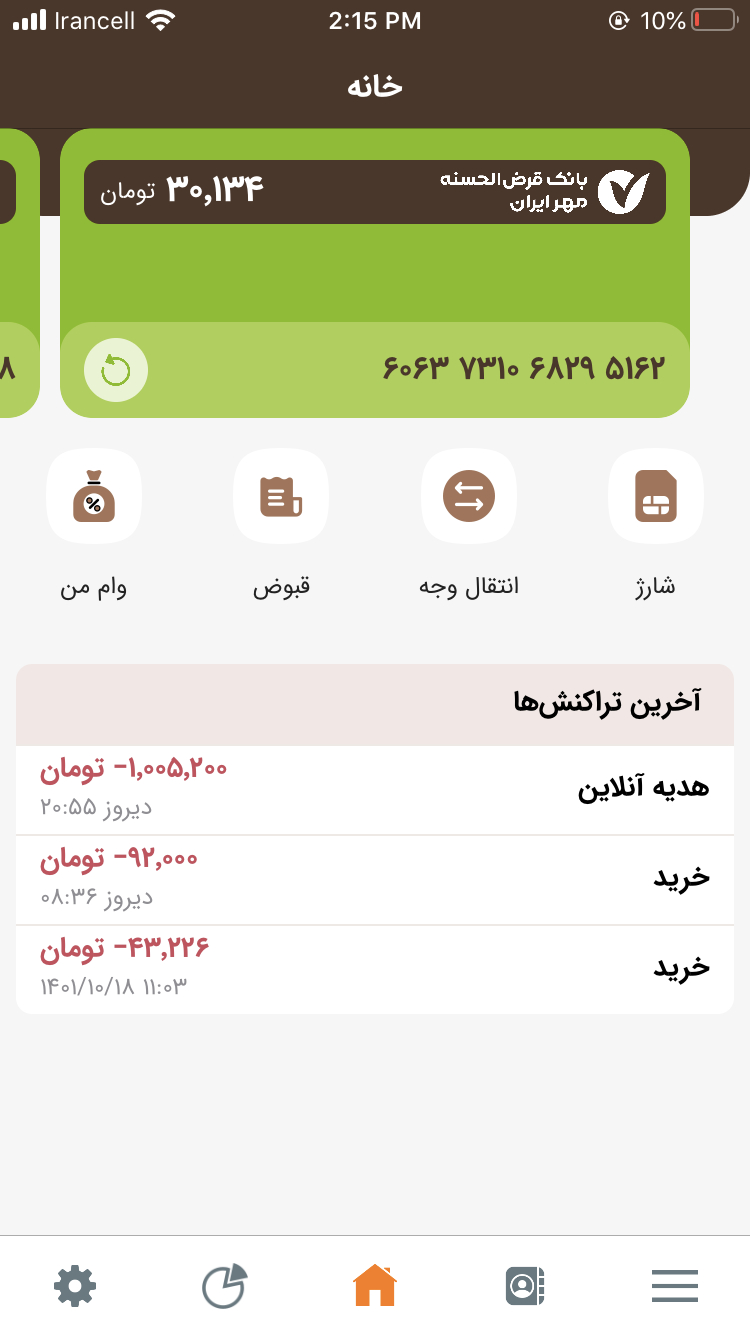Open انتقال وجه money transfer
Screen dimensions: 750x1334
pos(468,497)
